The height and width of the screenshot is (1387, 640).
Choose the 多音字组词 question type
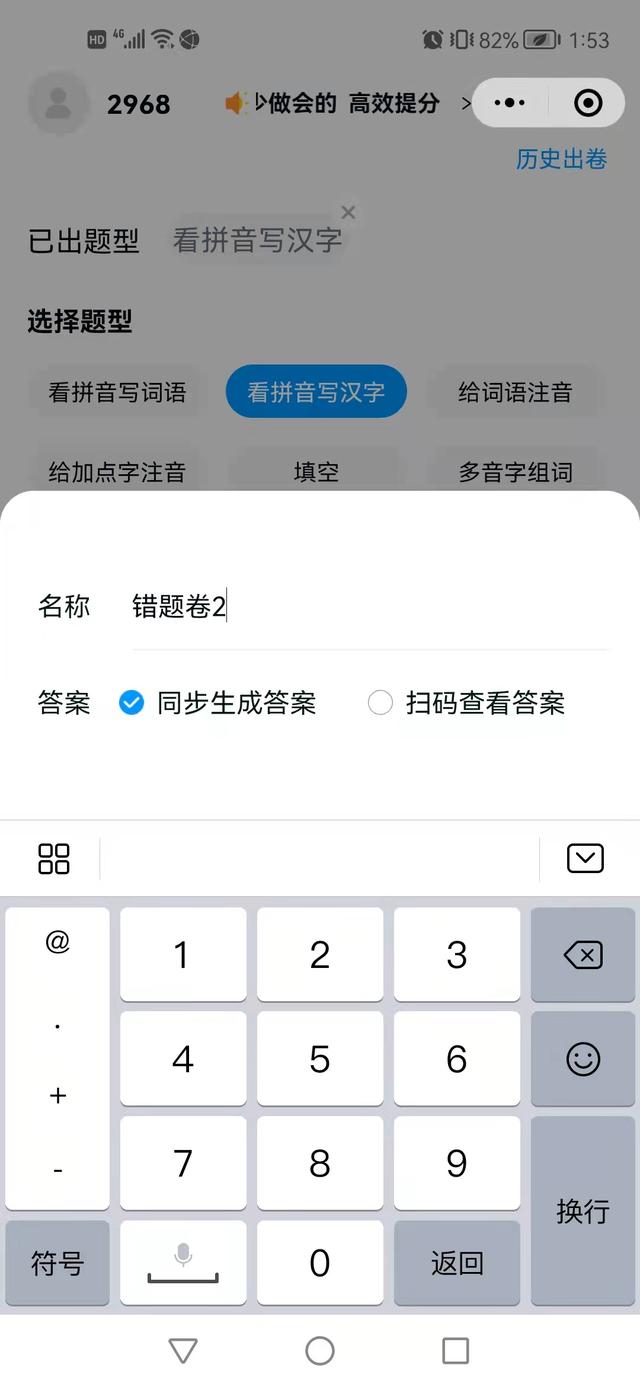[515, 472]
